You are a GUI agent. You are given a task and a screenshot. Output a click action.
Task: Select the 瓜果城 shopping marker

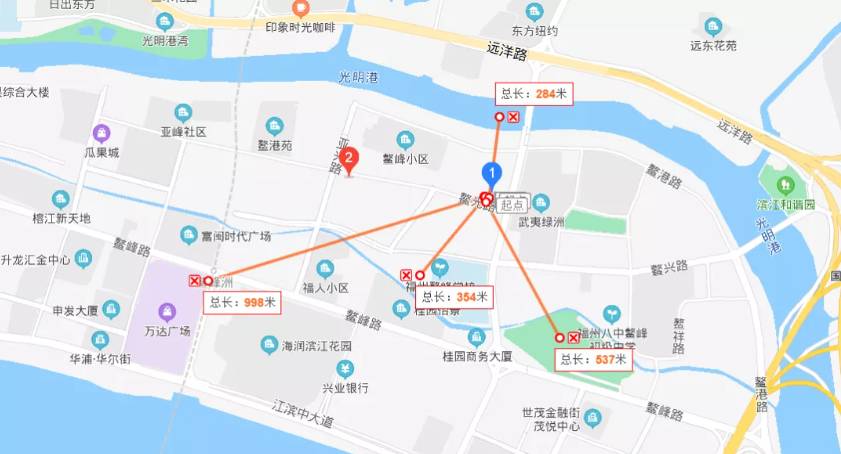101,134
